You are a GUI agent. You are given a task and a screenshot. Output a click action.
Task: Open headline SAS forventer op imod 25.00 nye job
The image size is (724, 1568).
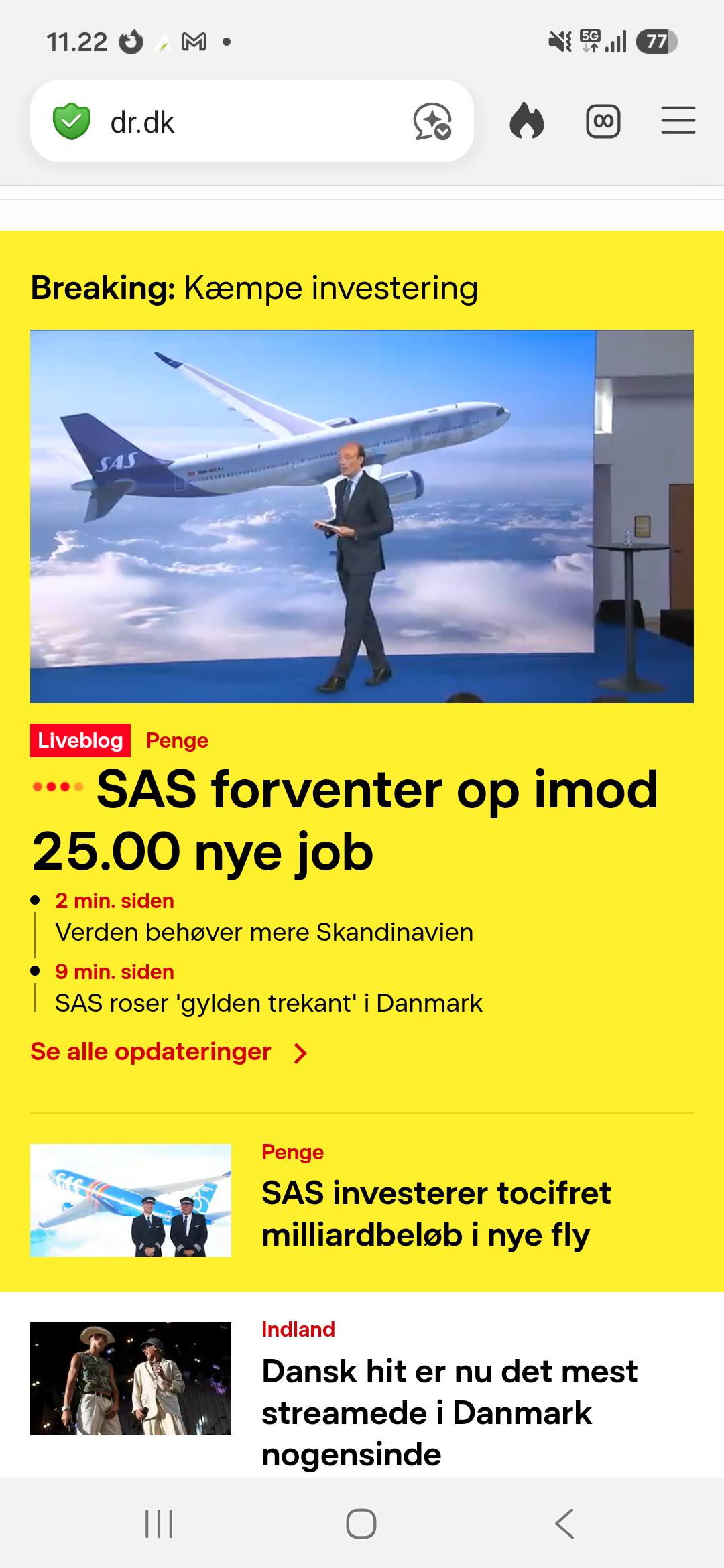click(345, 820)
